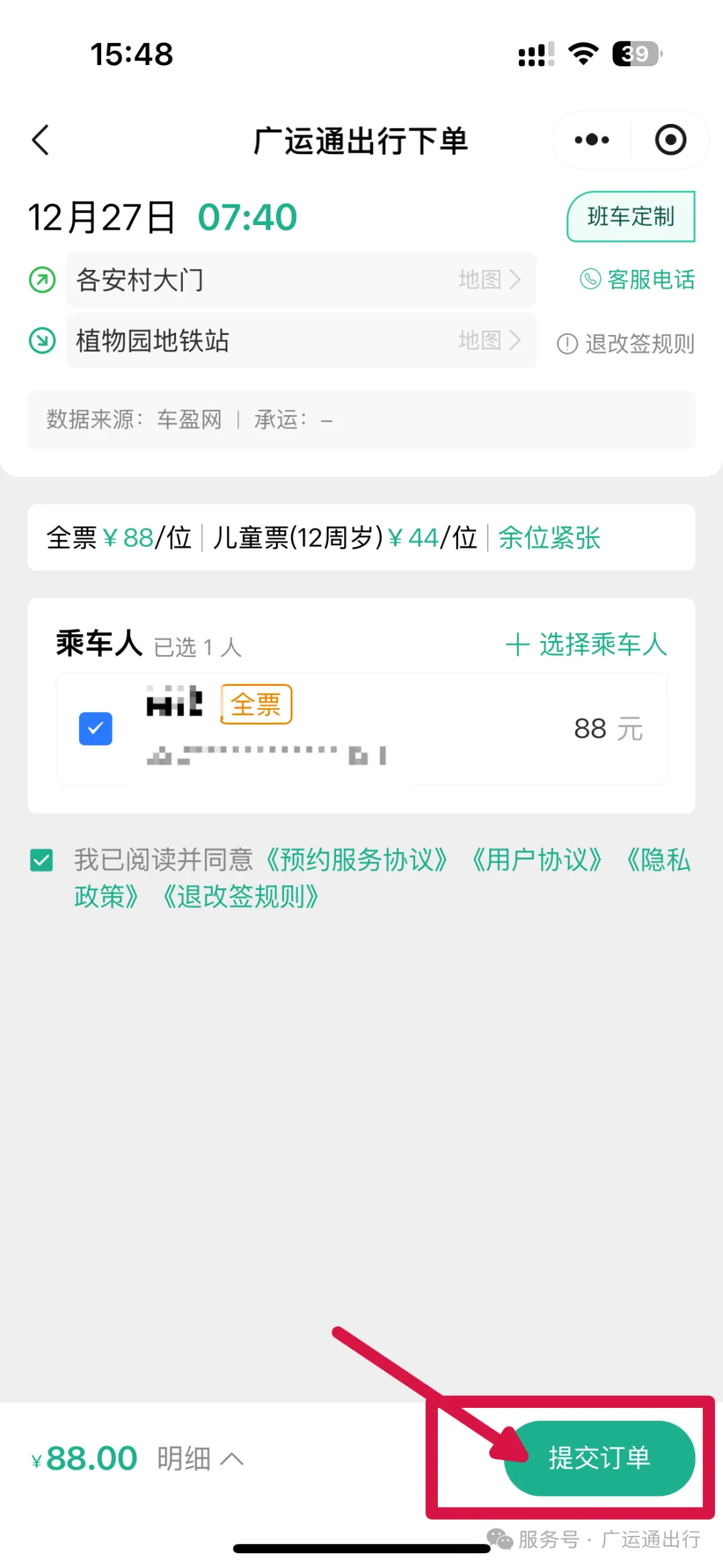
Task: Expand the 明细 price details
Action: pyautogui.click(x=200, y=1458)
